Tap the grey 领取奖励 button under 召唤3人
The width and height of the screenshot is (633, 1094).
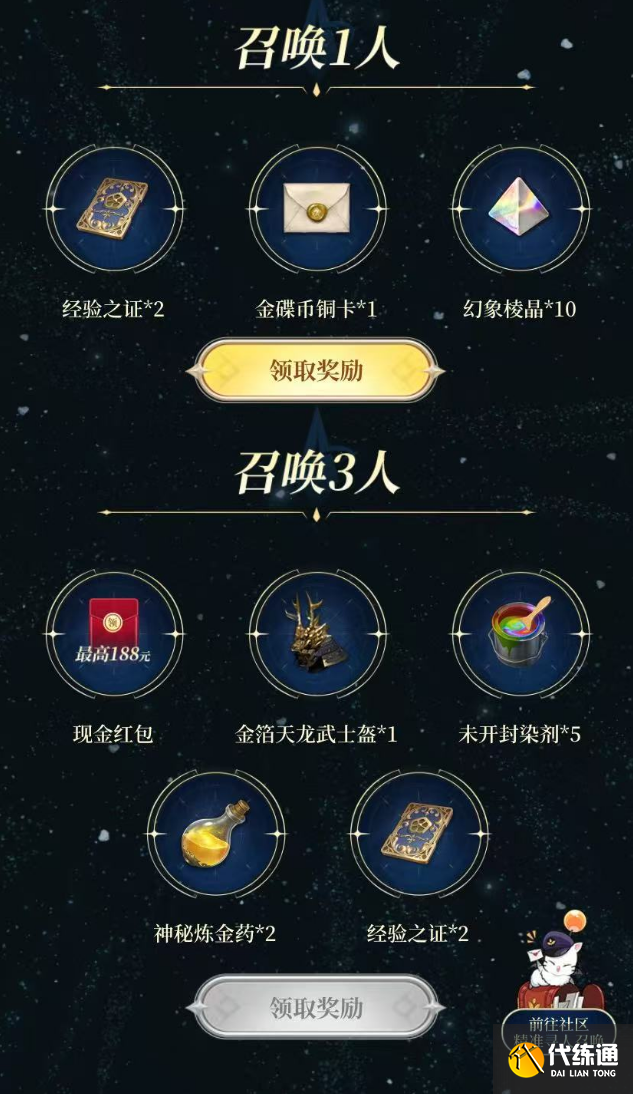tap(316, 1007)
